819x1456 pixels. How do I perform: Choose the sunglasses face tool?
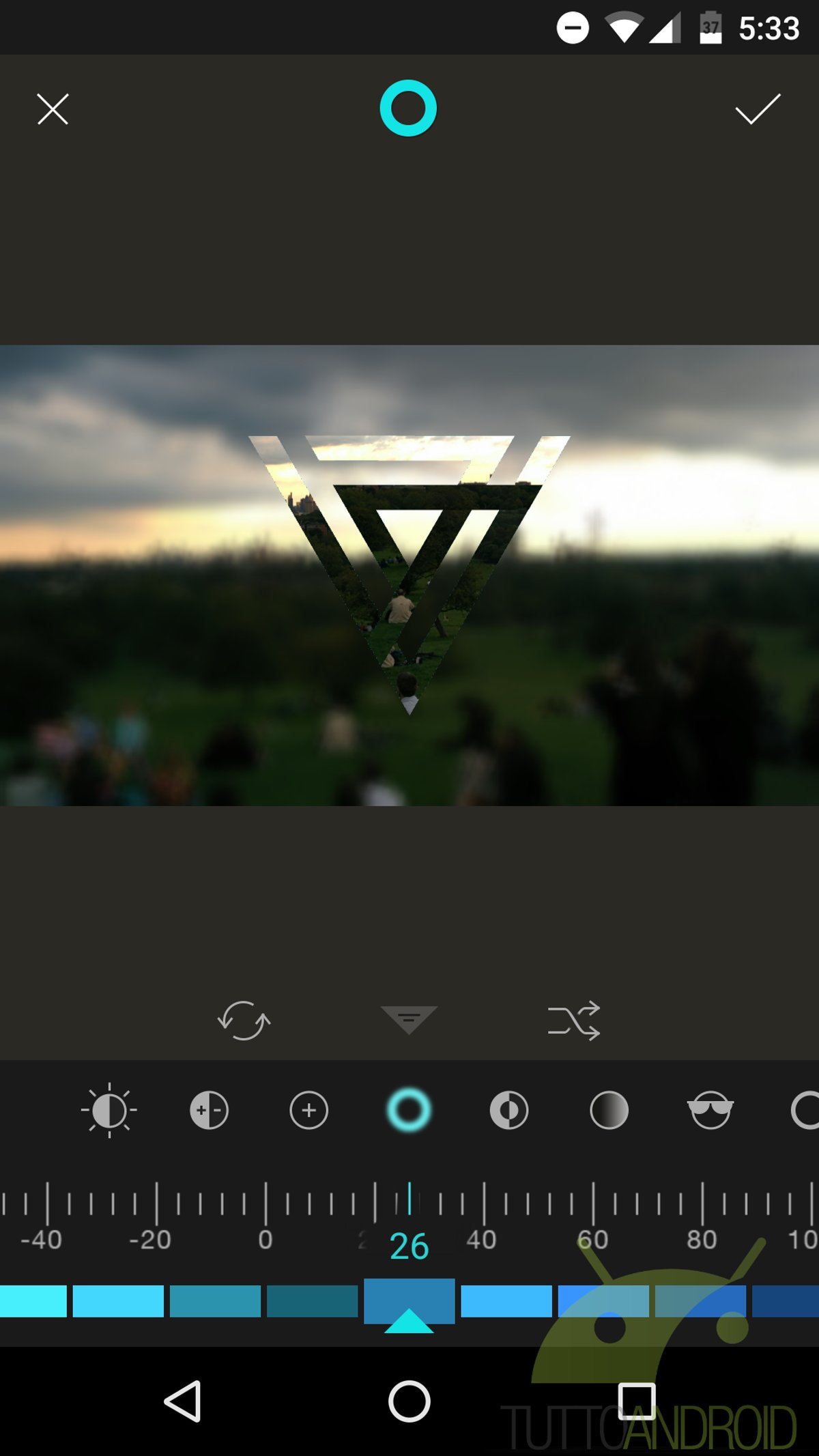(x=710, y=1111)
